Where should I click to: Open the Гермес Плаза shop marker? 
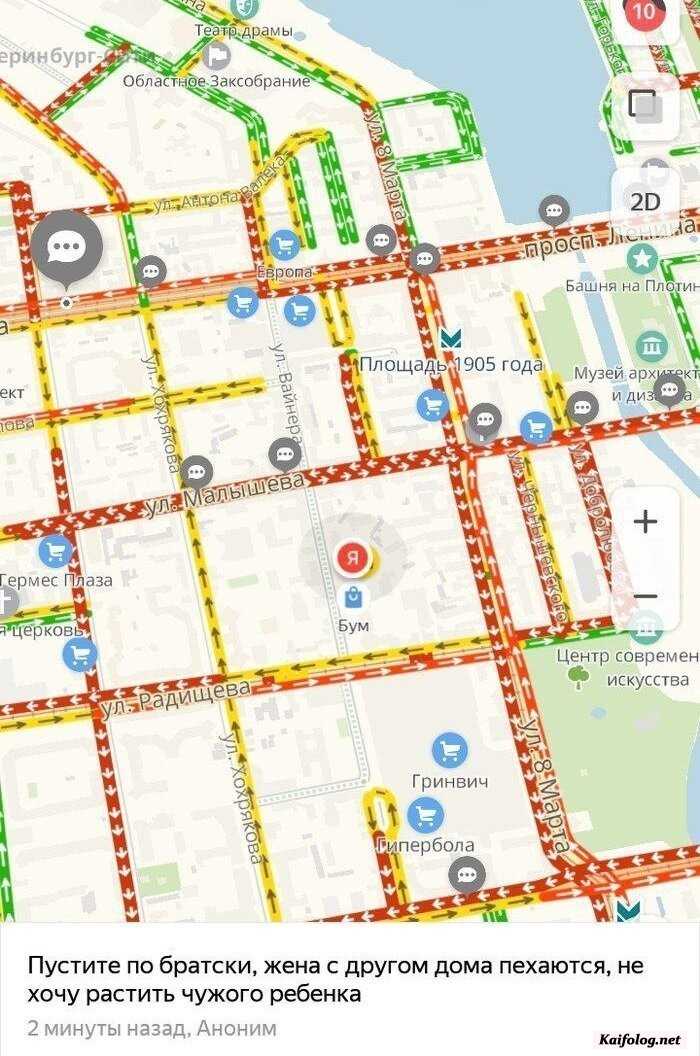click(x=55, y=550)
